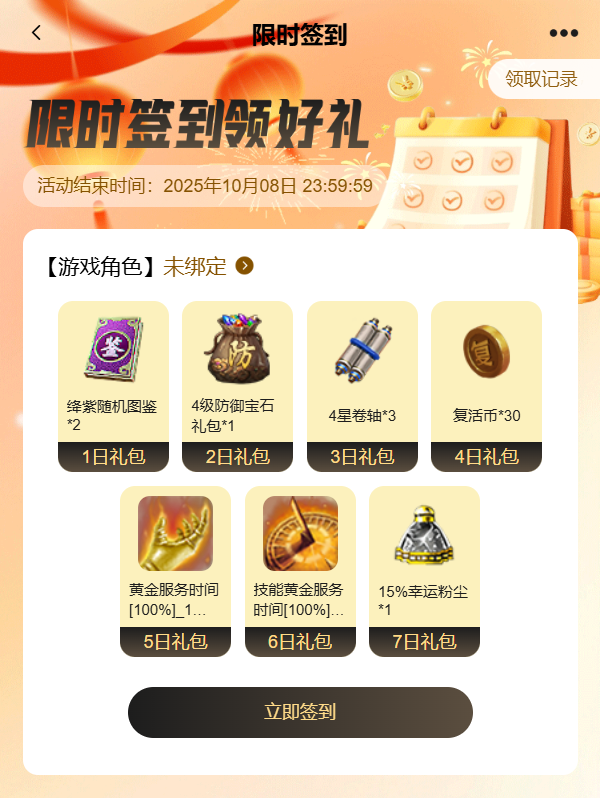Tap 立即签到 to sign in now

[300, 712]
